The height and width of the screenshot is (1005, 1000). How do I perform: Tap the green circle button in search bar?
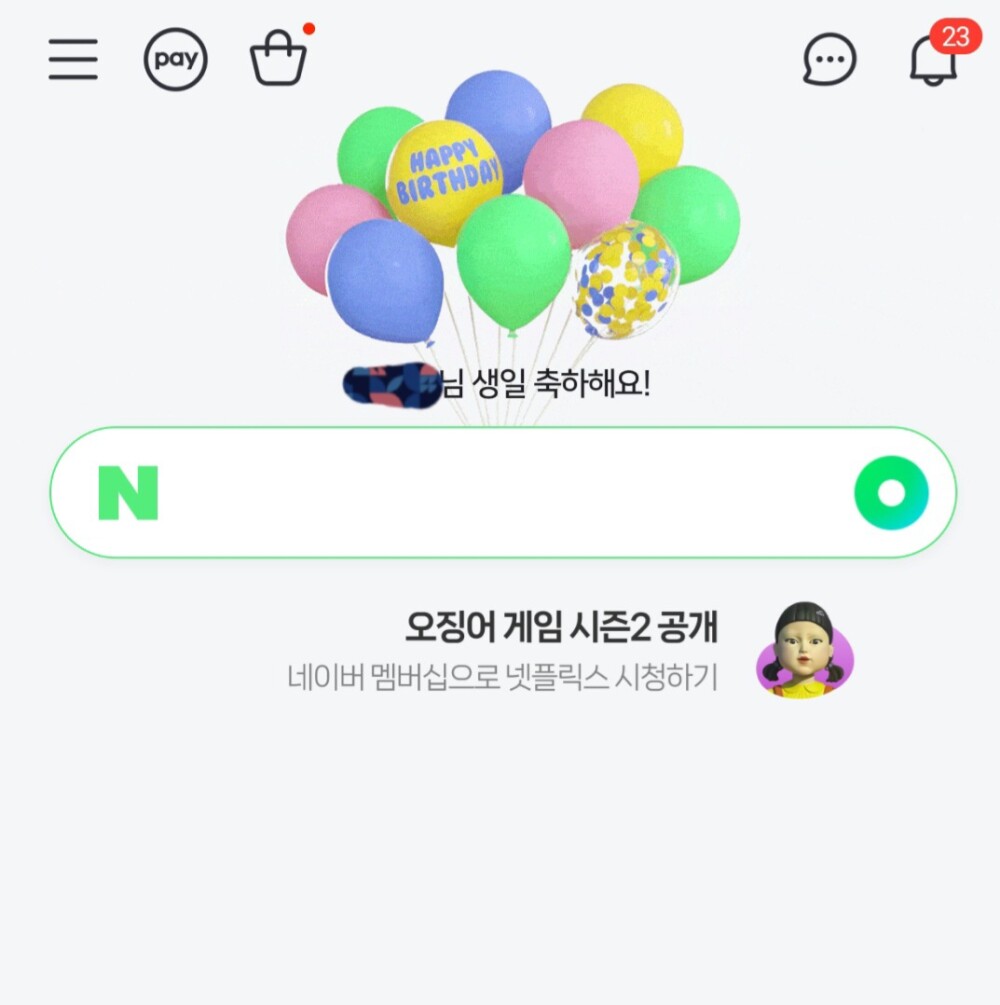[891, 492]
